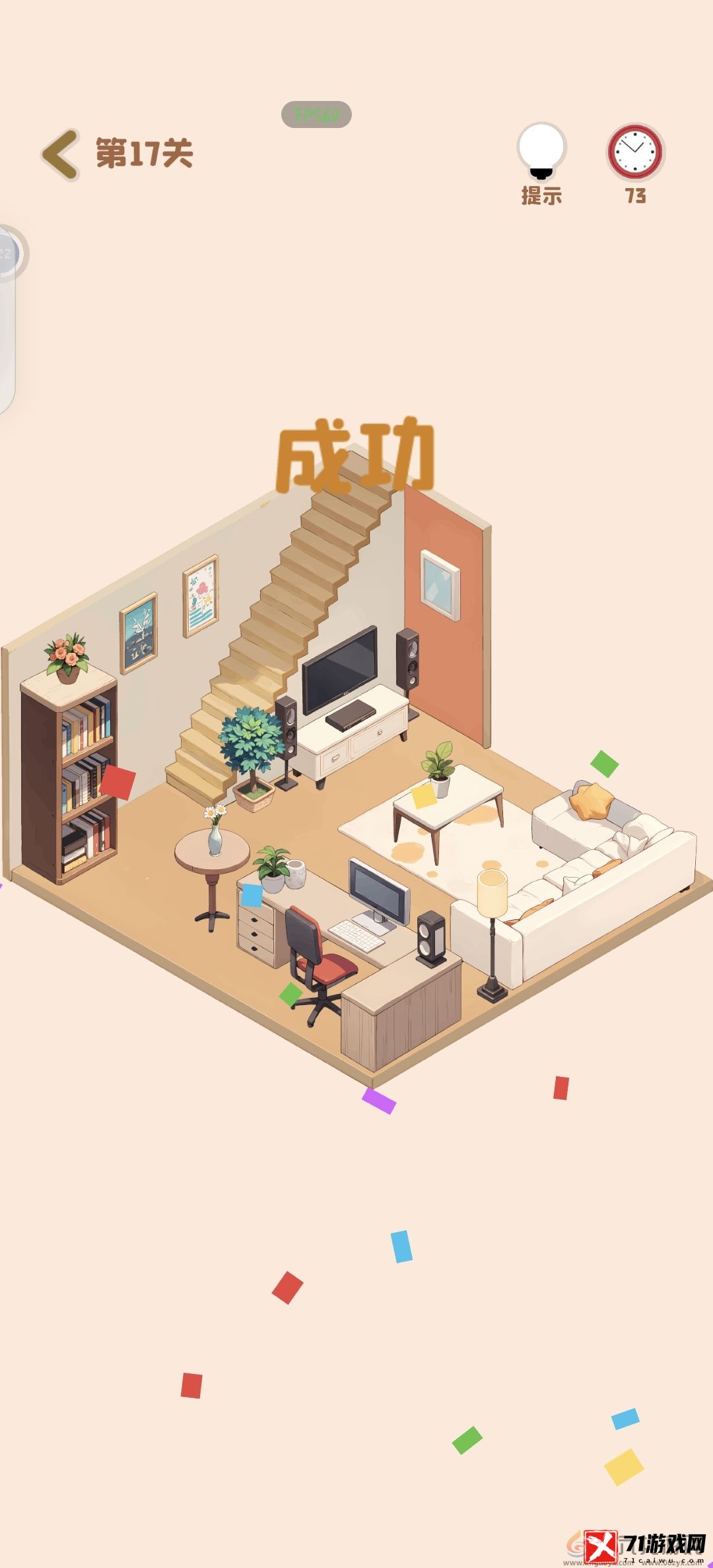The image size is (713, 1568).
Task: Open the floating side panel handle
Action: pyautogui.click(x=8, y=253)
